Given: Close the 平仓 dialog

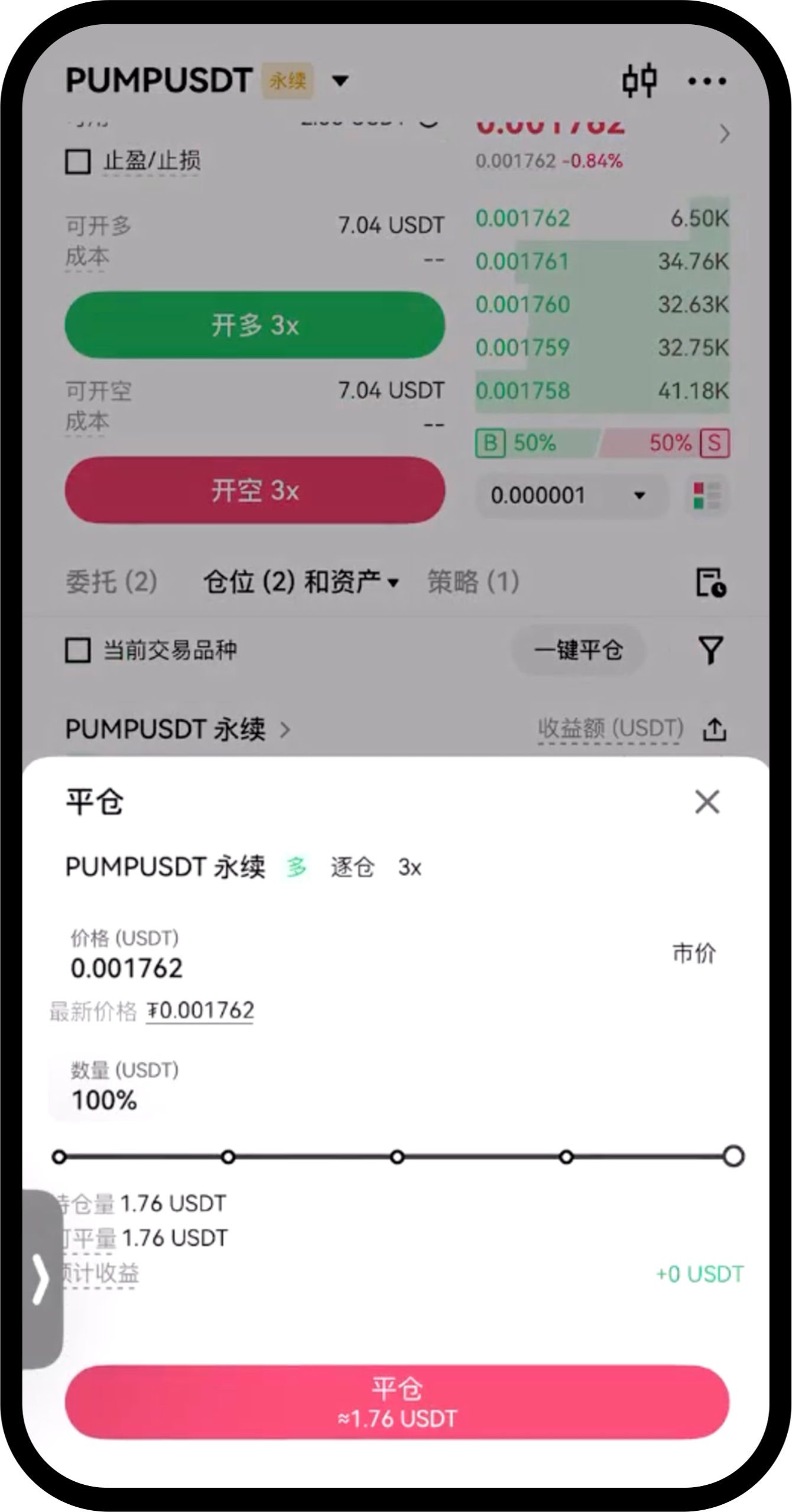Looking at the screenshot, I should coord(707,802).
